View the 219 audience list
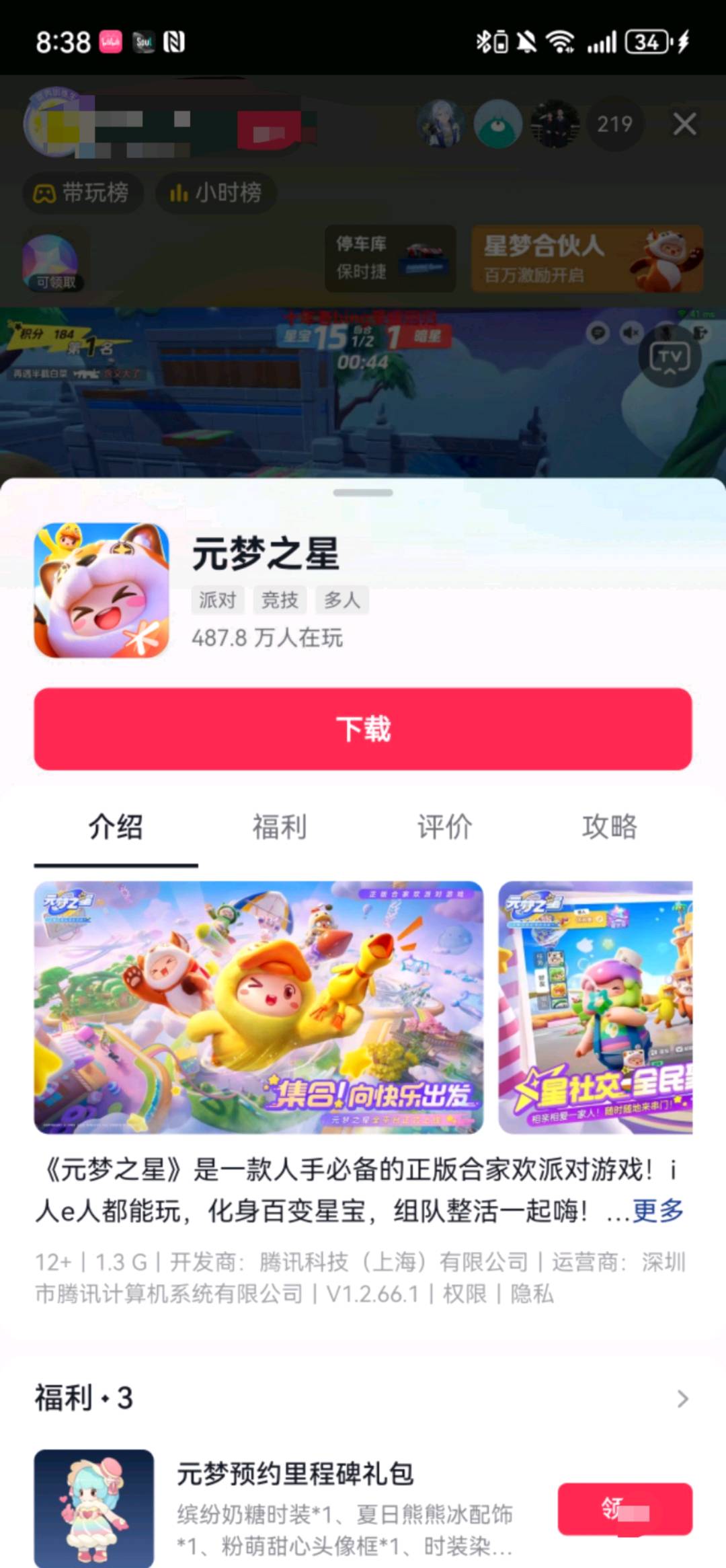 coord(614,124)
